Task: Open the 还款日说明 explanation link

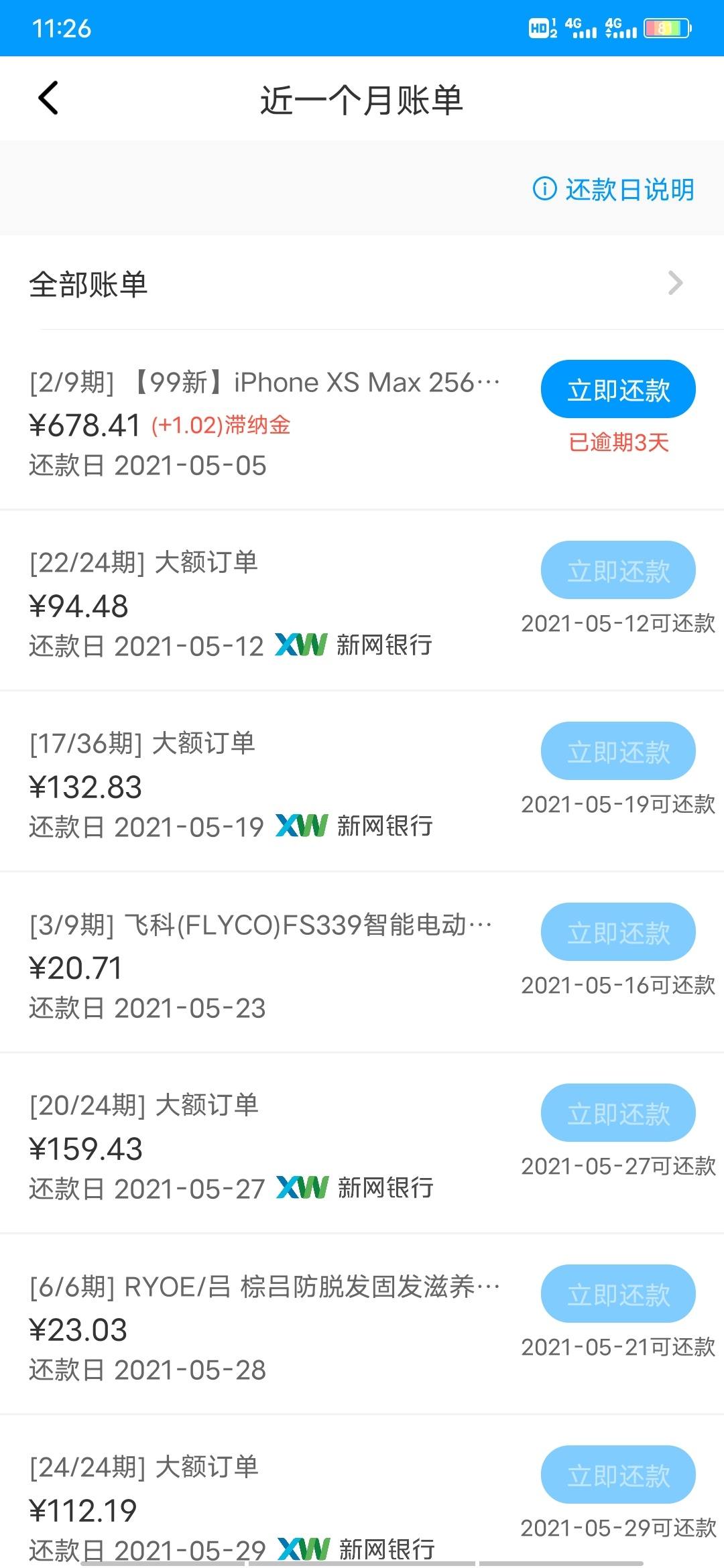Action: [x=613, y=190]
